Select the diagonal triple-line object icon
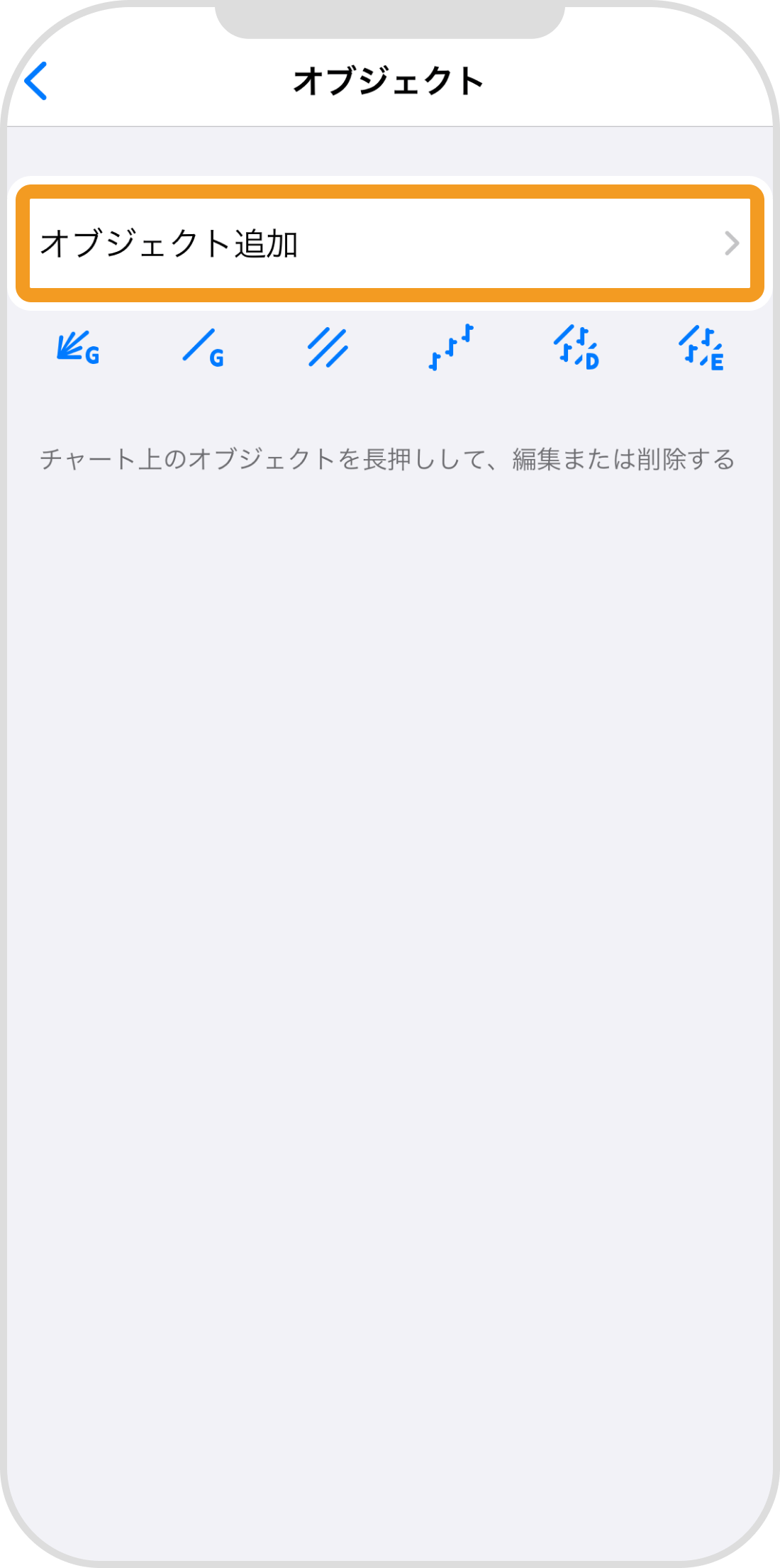The image size is (780, 1568). [x=328, y=348]
